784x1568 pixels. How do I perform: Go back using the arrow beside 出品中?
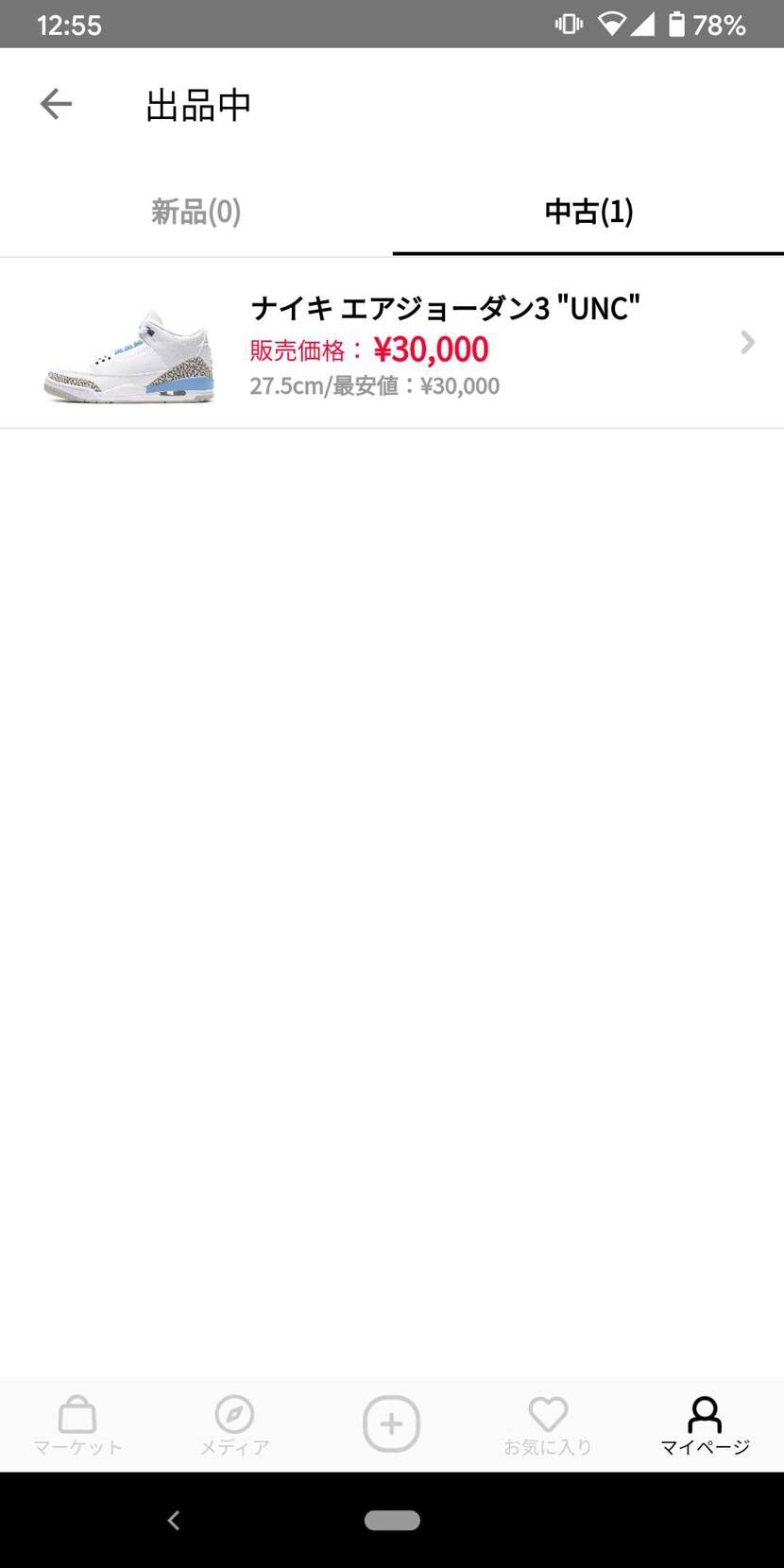pos(56,104)
